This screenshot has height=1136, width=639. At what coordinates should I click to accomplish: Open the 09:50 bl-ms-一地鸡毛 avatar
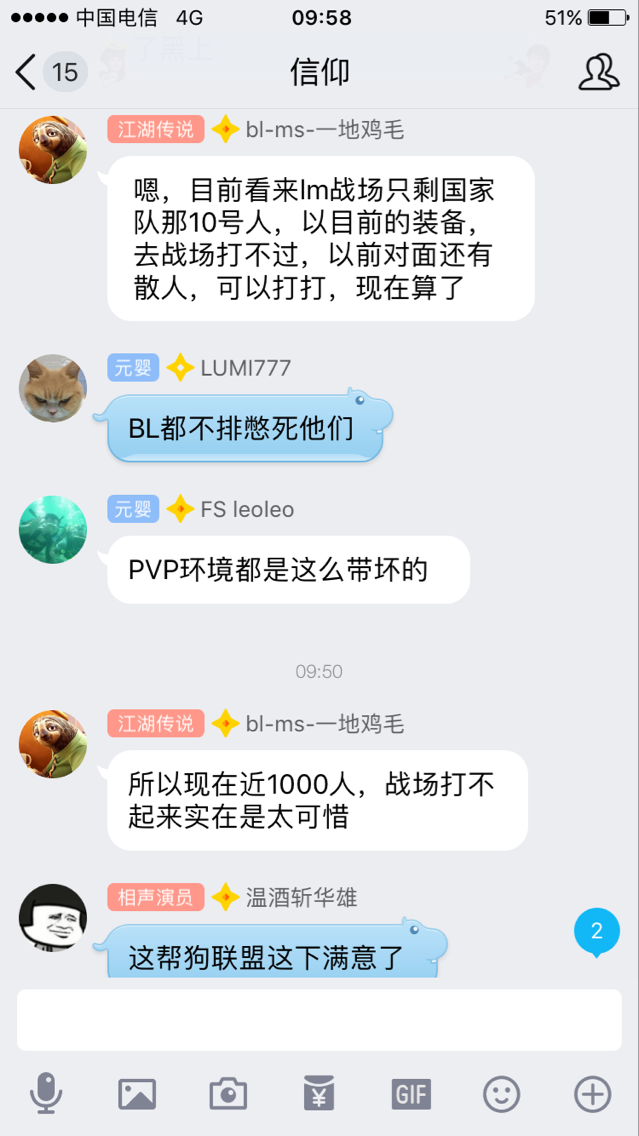tap(53, 744)
